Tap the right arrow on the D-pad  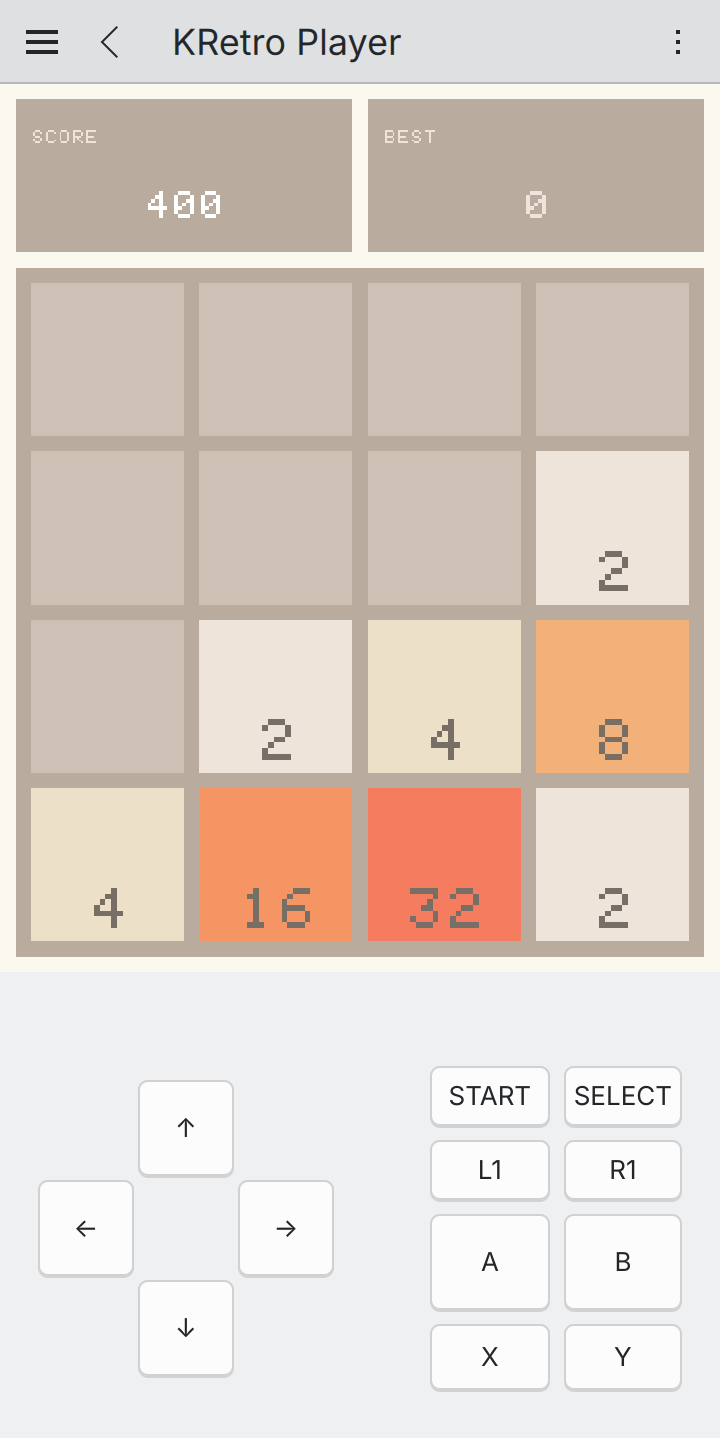[286, 1228]
